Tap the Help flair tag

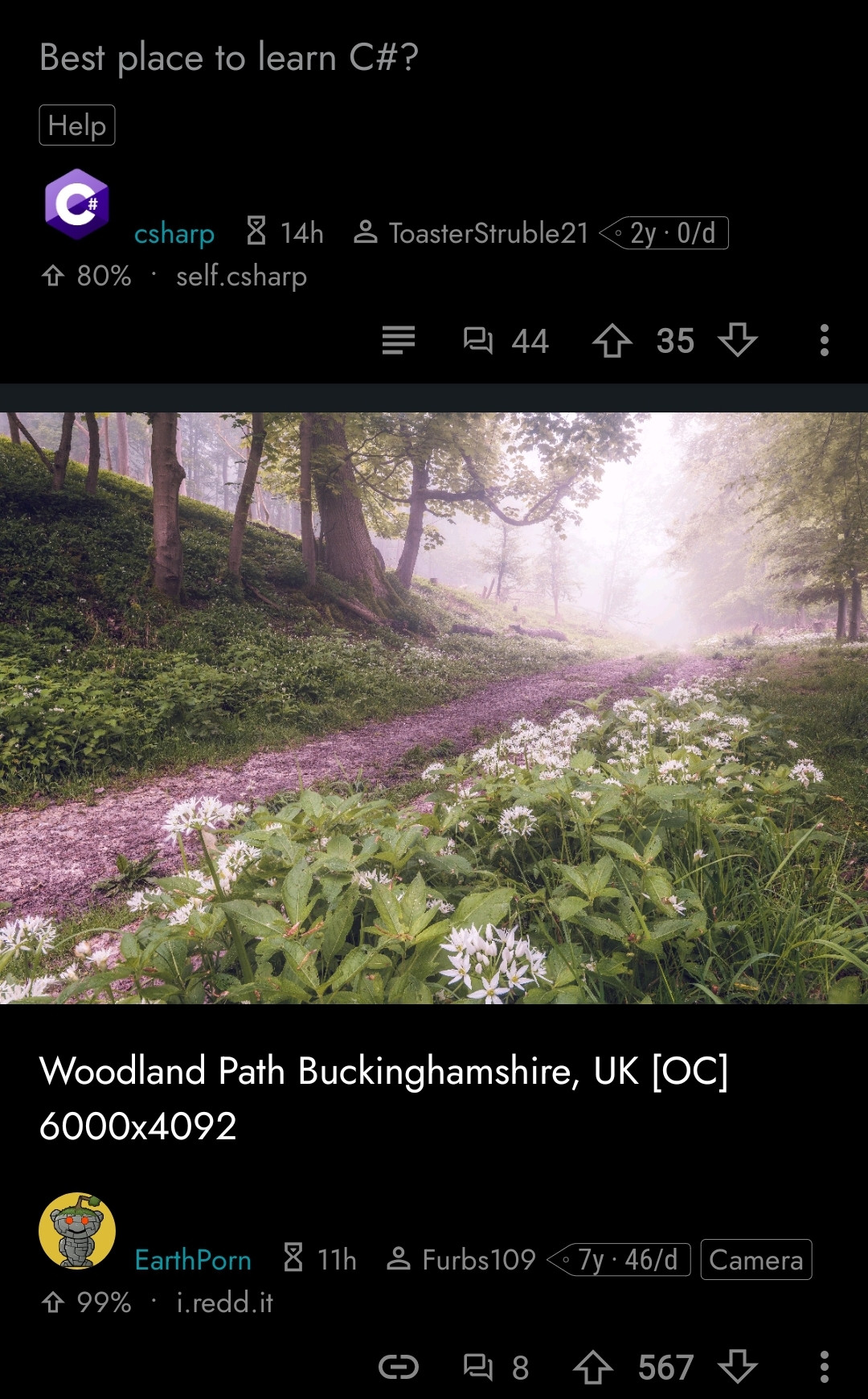[x=77, y=125]
